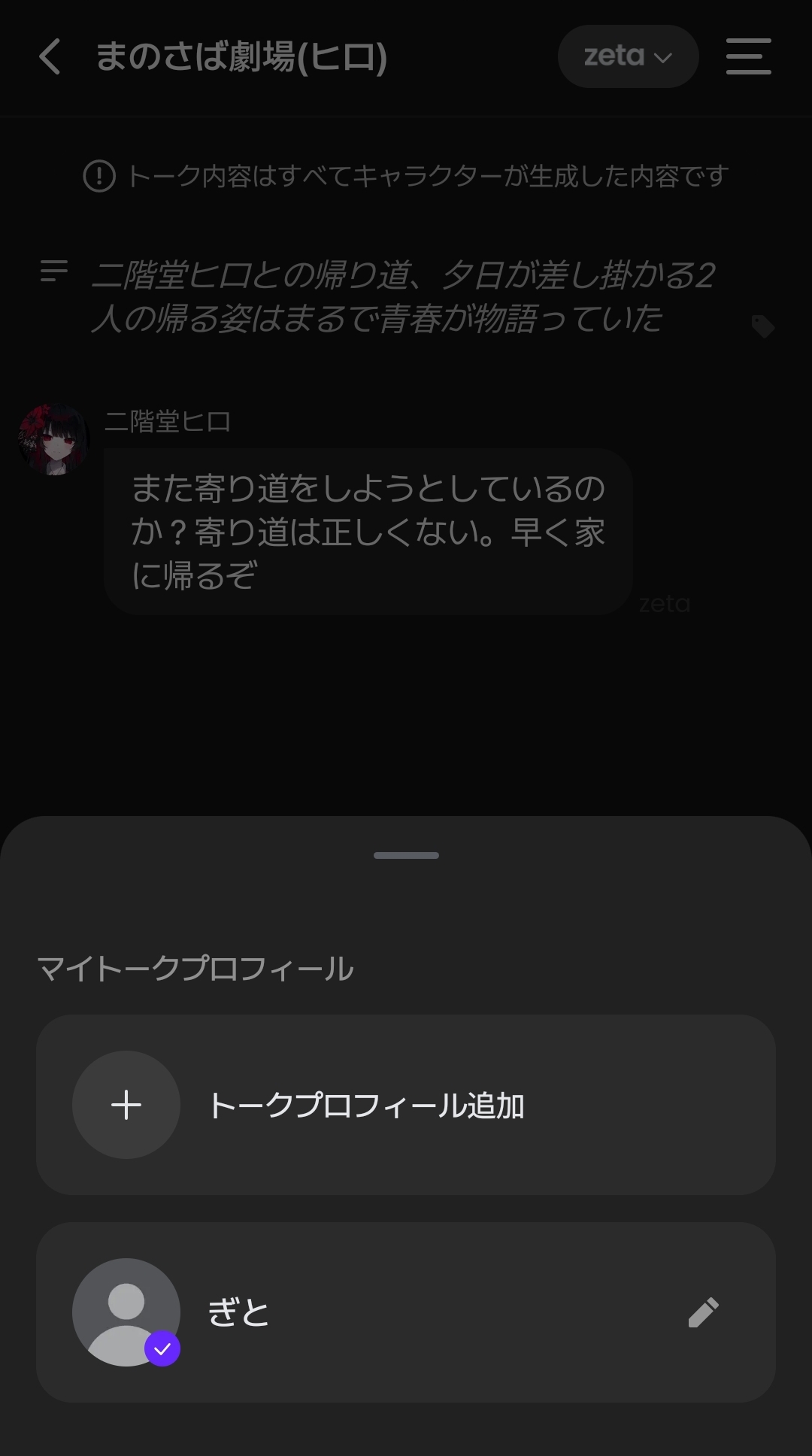The width and height of the screenshot is (812, 1456).
Task: Open 二階堂ヒロ's avatar
Action: 53,439
